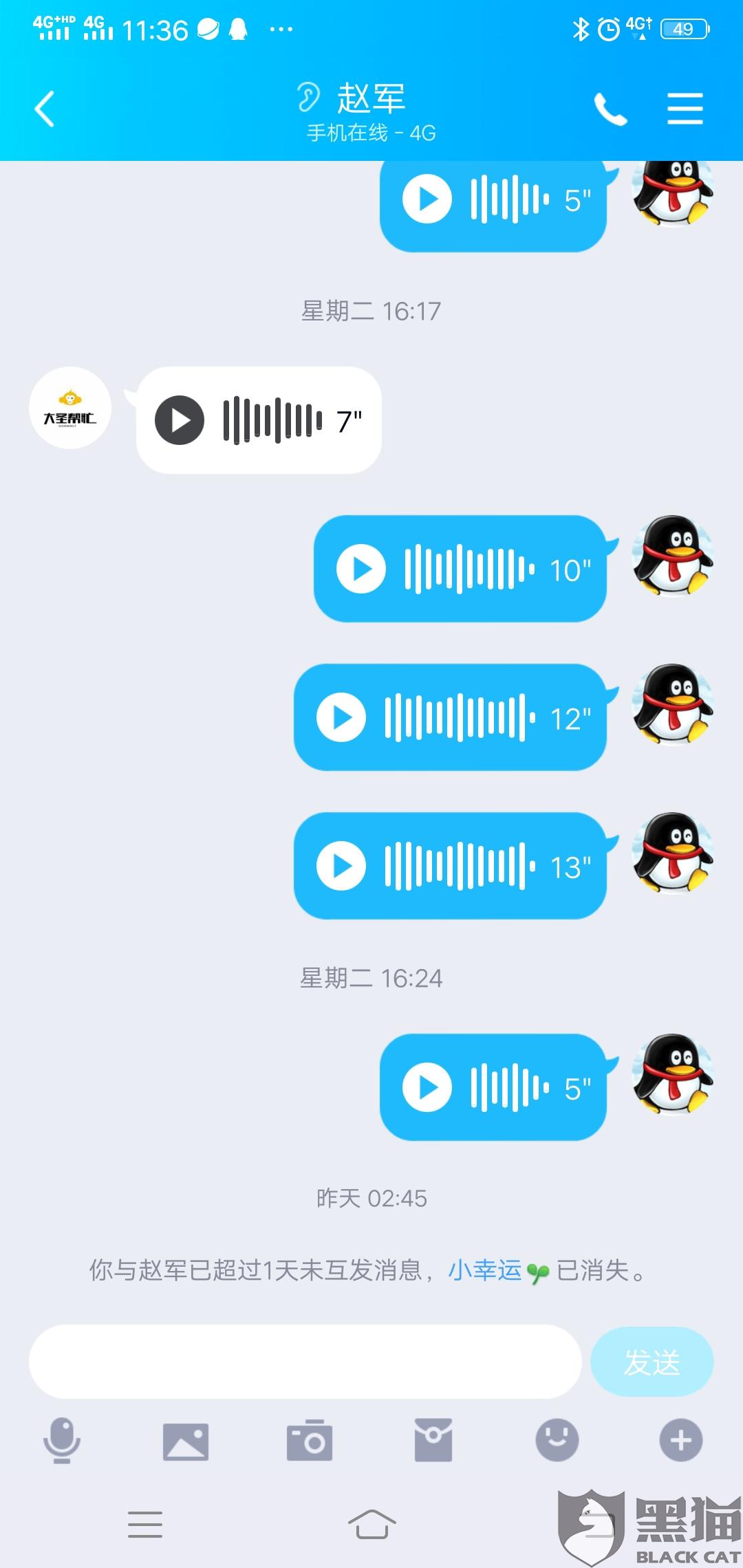Focus the message text field
Image resolution: width=743 pixels, height=1568 pixels.
point(305,1362)
